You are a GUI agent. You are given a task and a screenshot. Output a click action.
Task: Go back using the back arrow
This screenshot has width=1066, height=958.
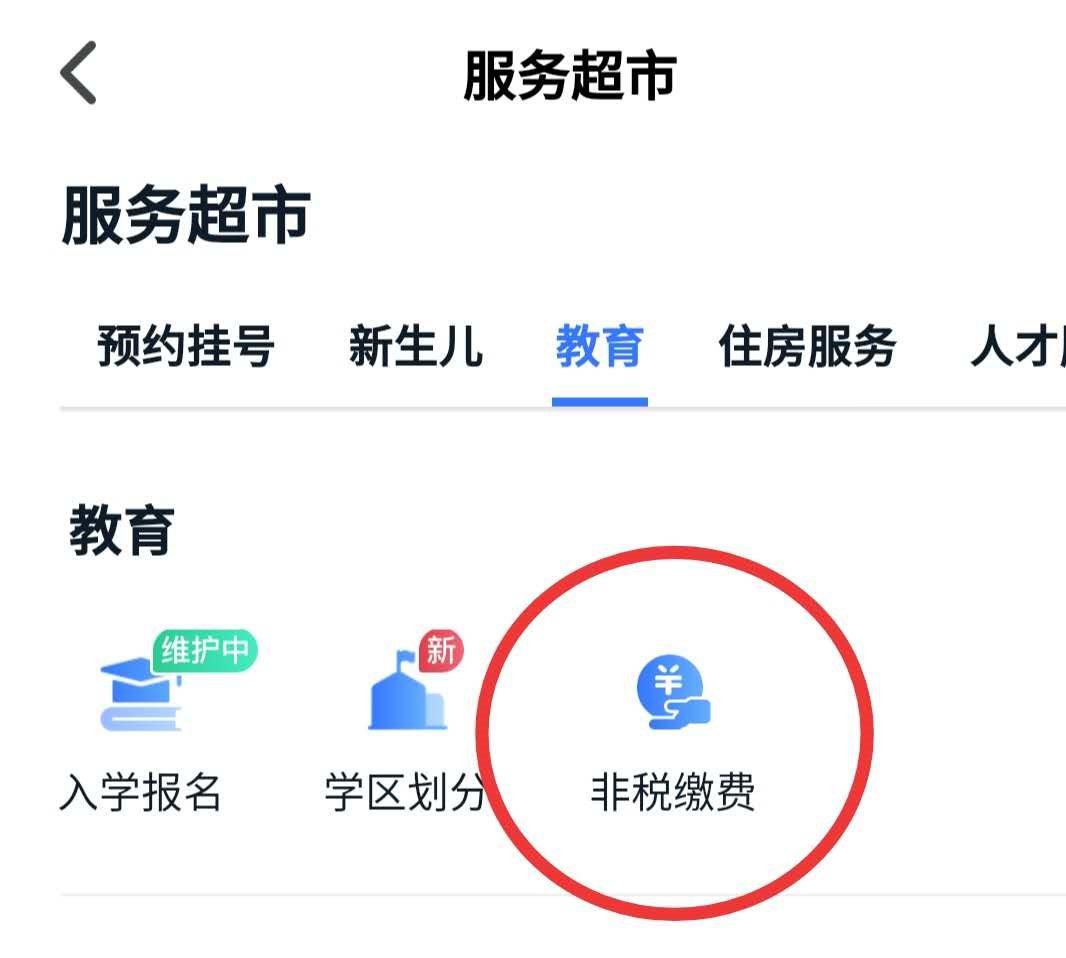(79, 73)
